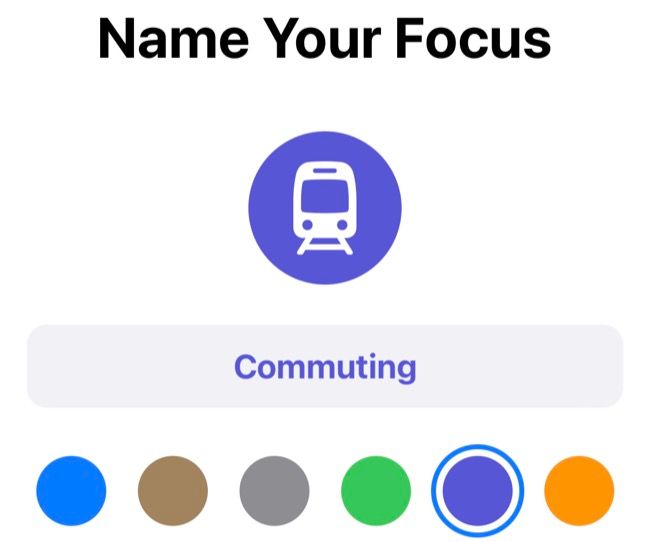Viewport: 650px width, 542px height.
Task: Tap the selected indigo color swatch
Action: [x=478, y=491]
